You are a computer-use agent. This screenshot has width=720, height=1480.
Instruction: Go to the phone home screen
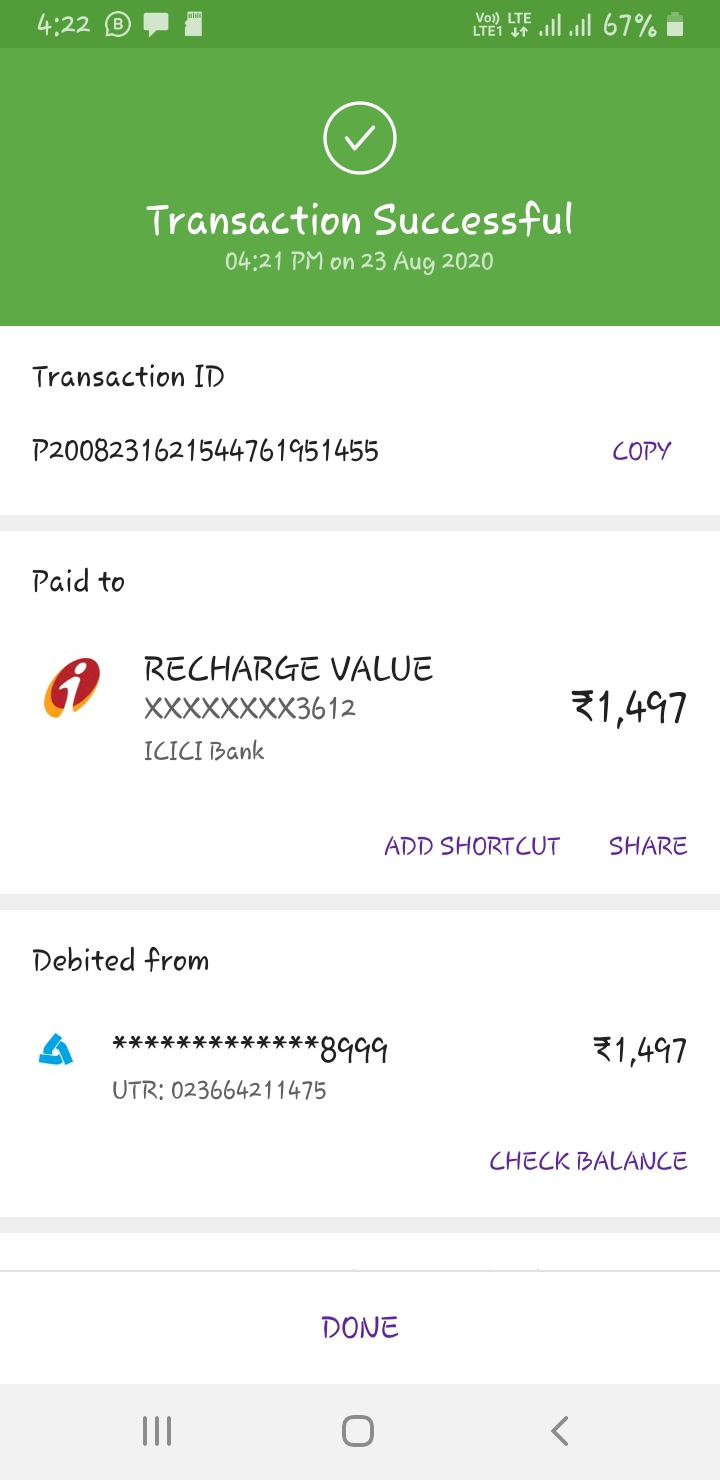coord(358,1431)
